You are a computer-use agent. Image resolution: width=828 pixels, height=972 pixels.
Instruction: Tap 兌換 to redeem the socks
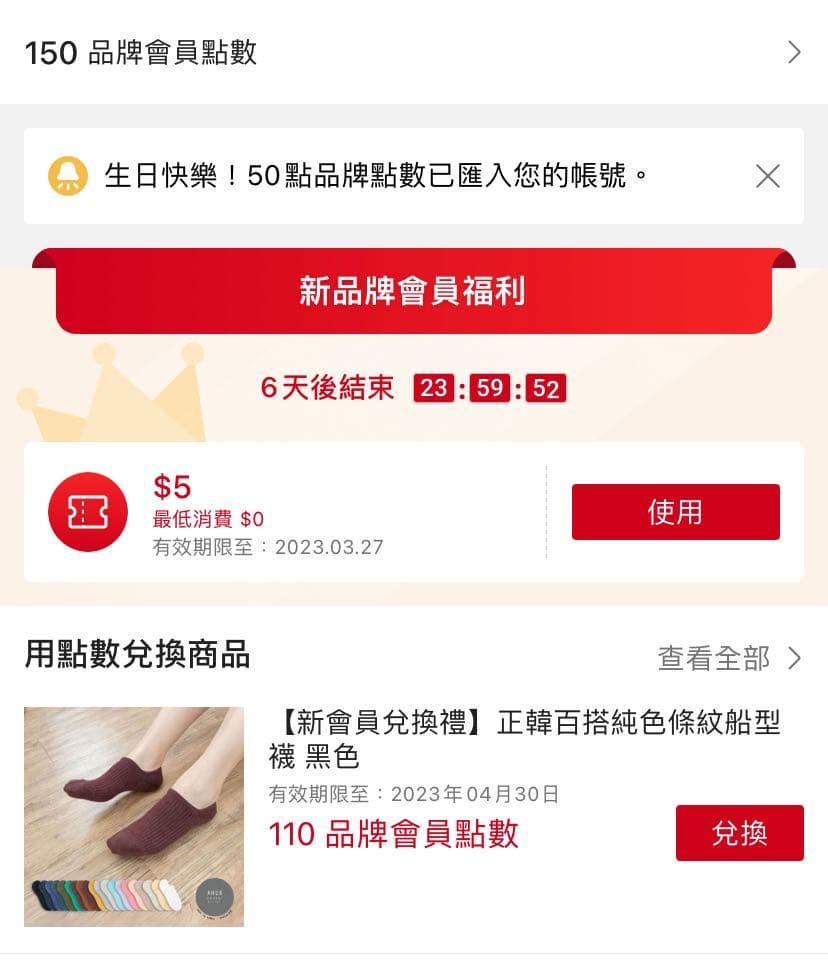click(739, 833)
